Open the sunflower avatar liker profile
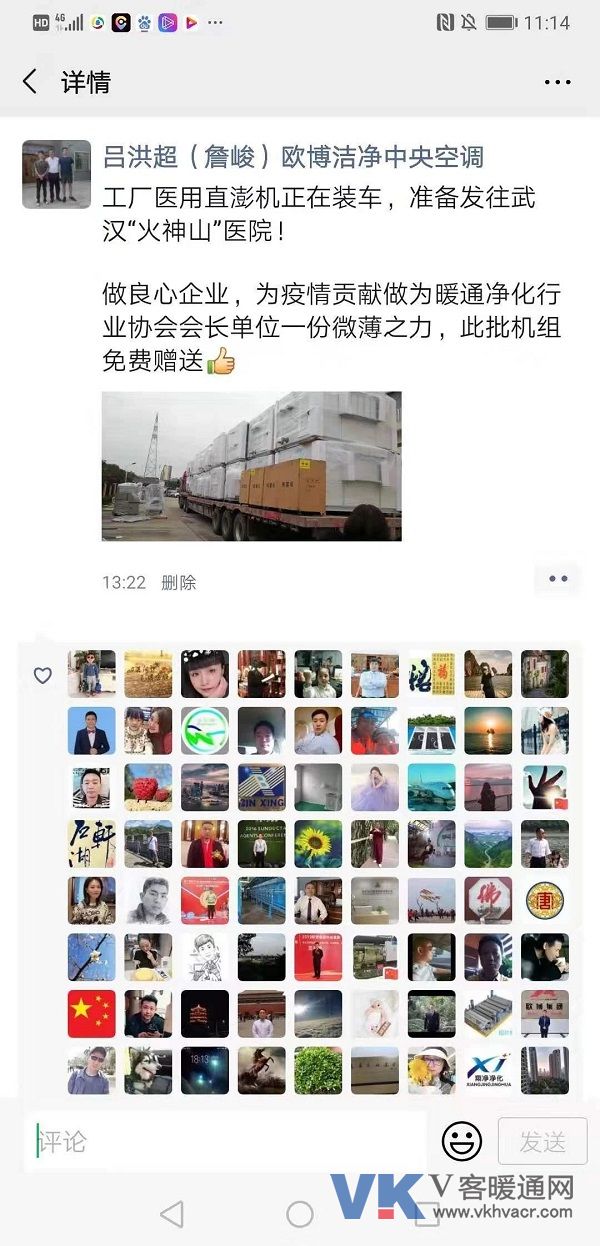This screenshot has width=600, height=1246. click(318, 844)
